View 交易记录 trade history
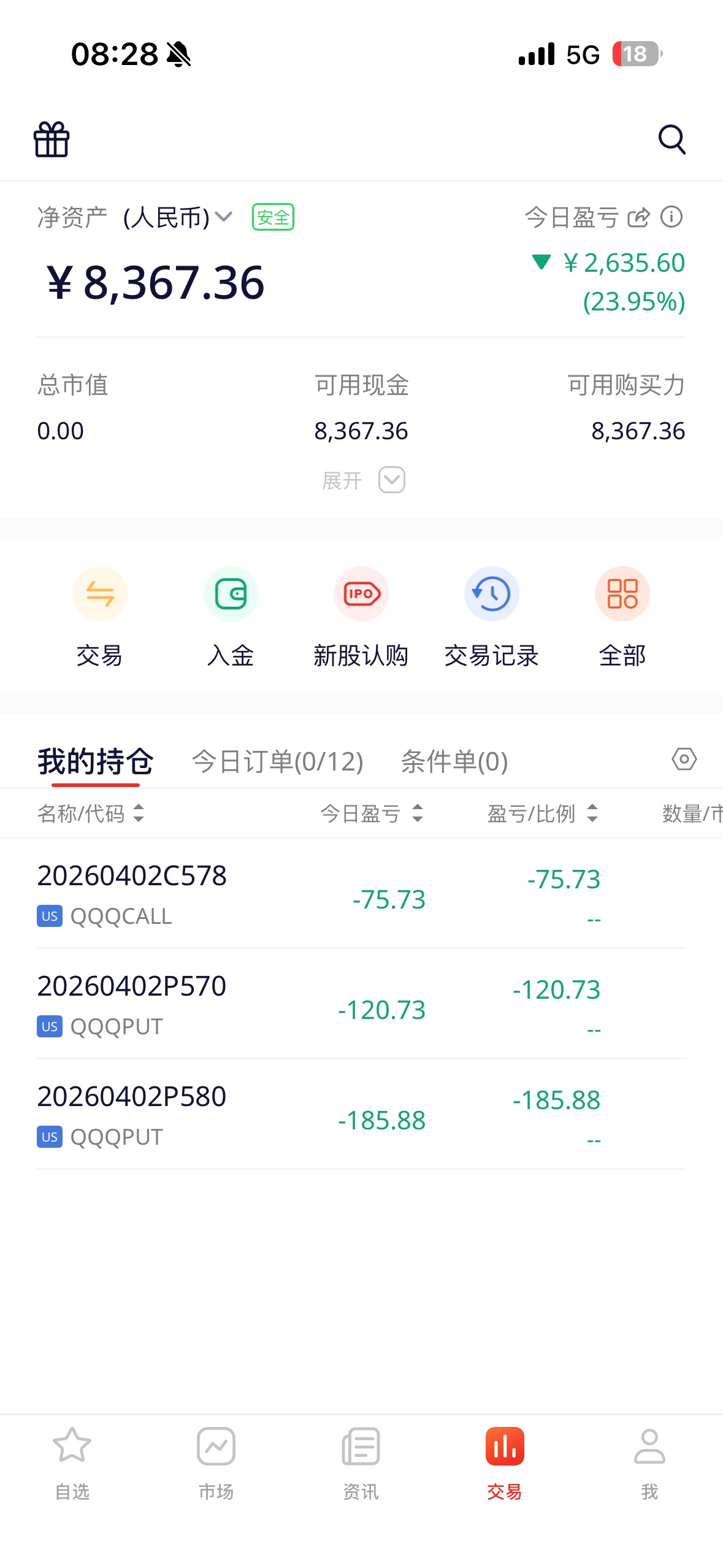Image resolution: width=723 pixels, height=1568 pixels. click(491, 615)
